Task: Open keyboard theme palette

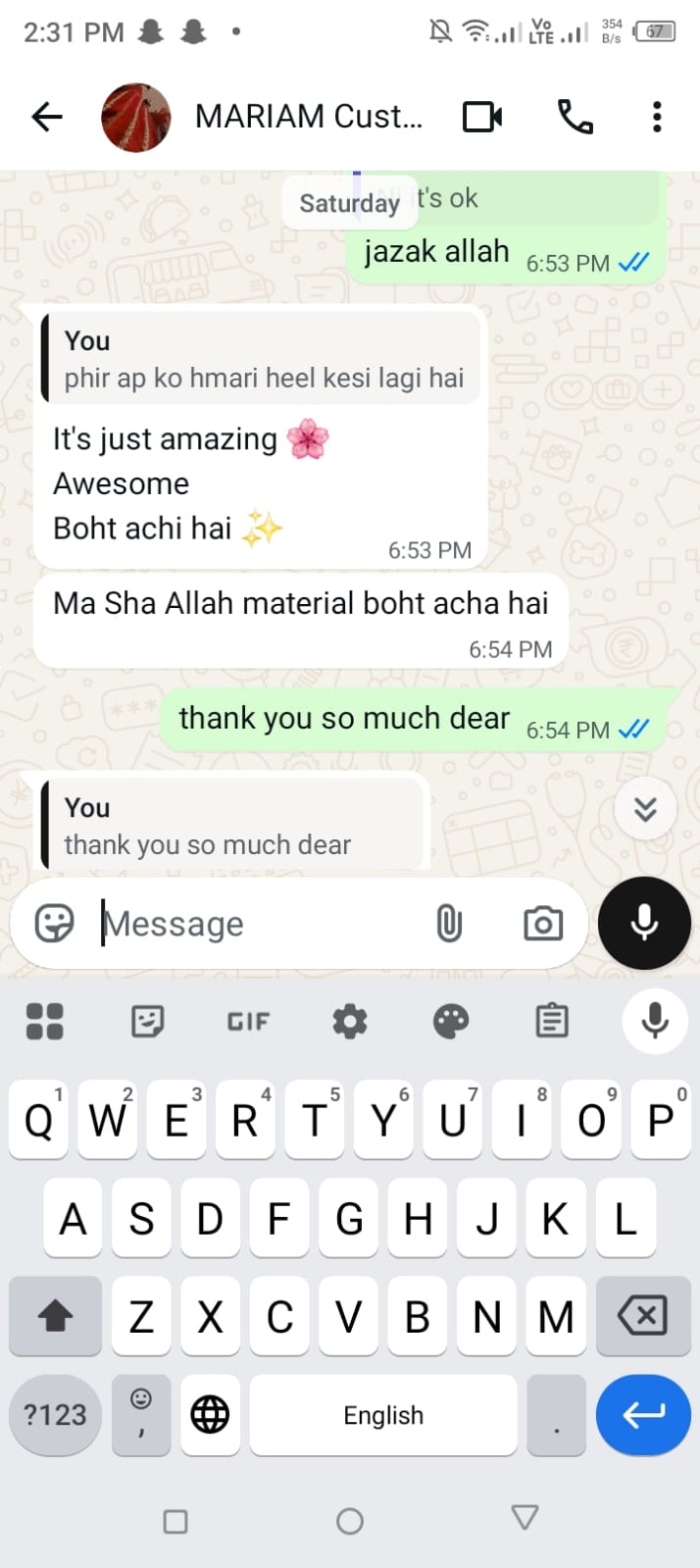Action: [x=451, y=1022]
